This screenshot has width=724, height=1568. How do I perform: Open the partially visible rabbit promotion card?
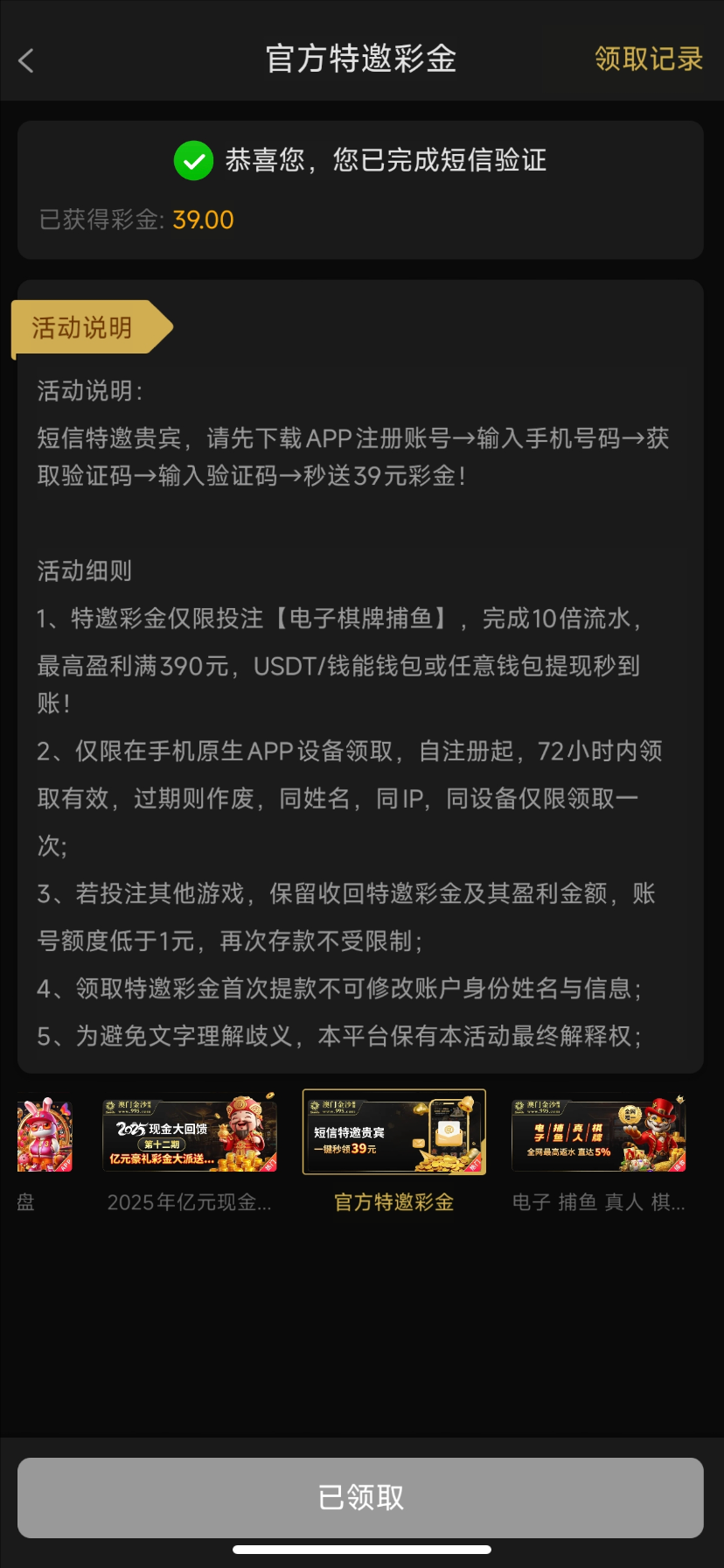point(44,1135)
